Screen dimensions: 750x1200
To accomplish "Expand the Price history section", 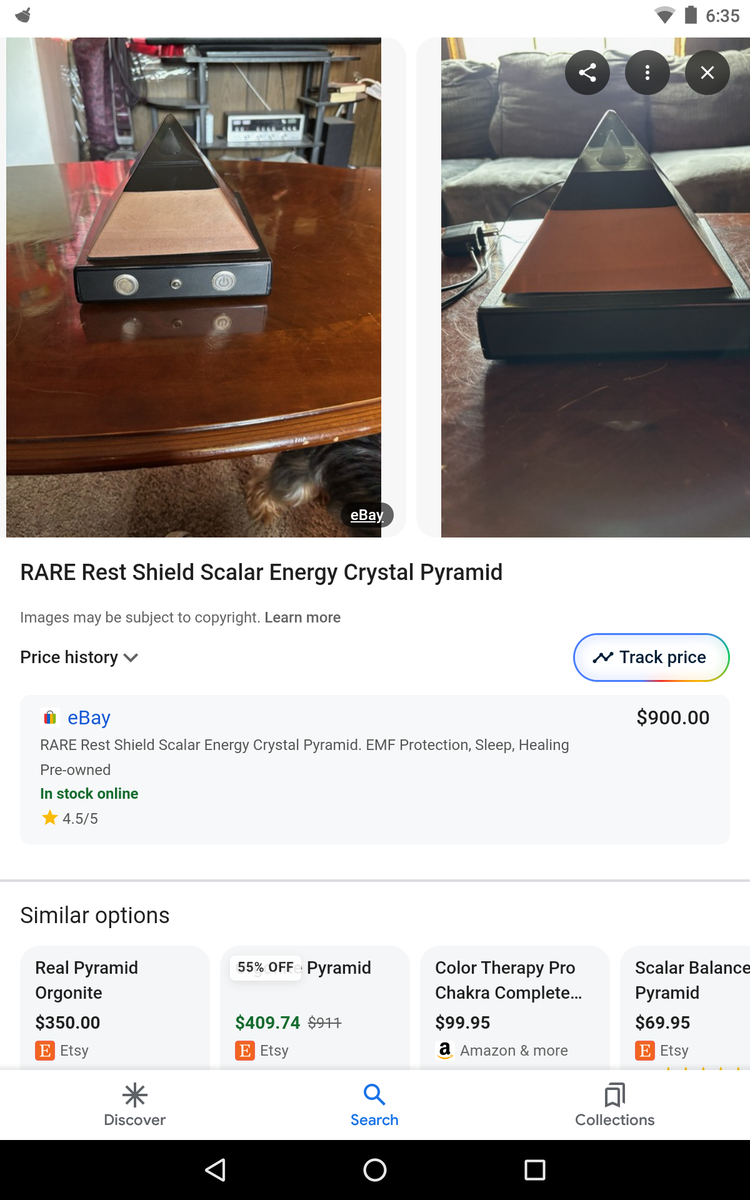I will click(x=79, y=657).
